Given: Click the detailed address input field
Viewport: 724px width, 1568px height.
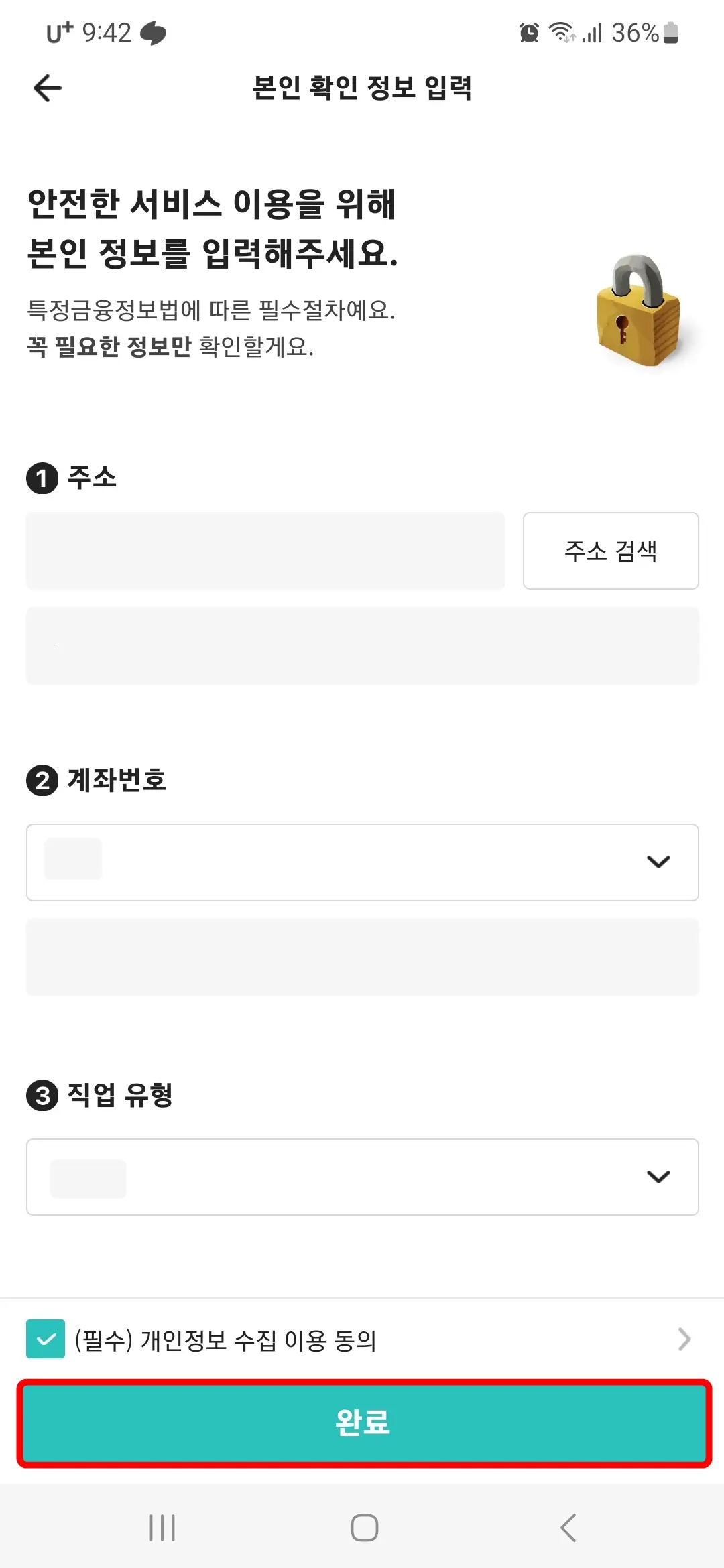Looking at the screenshot, I should click(x=362, y=646).
